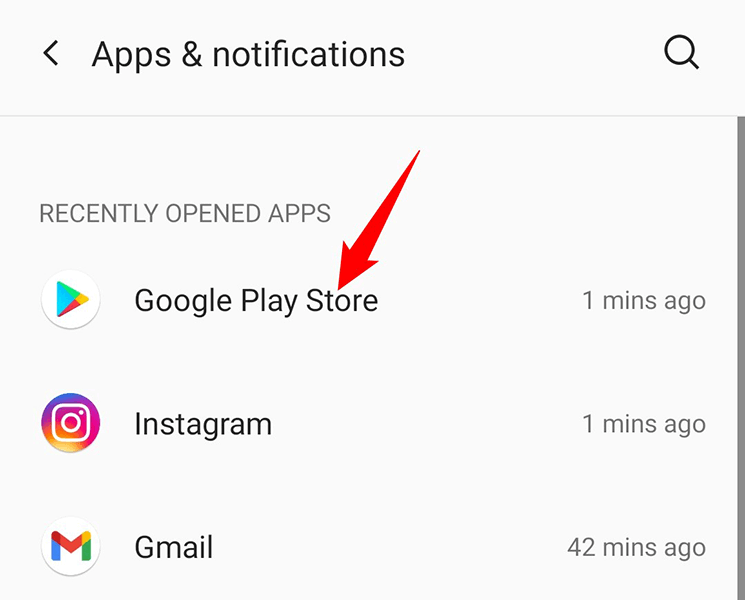Search within settings
The height and width of the screenshot is (600, 745).
[681, 54]
